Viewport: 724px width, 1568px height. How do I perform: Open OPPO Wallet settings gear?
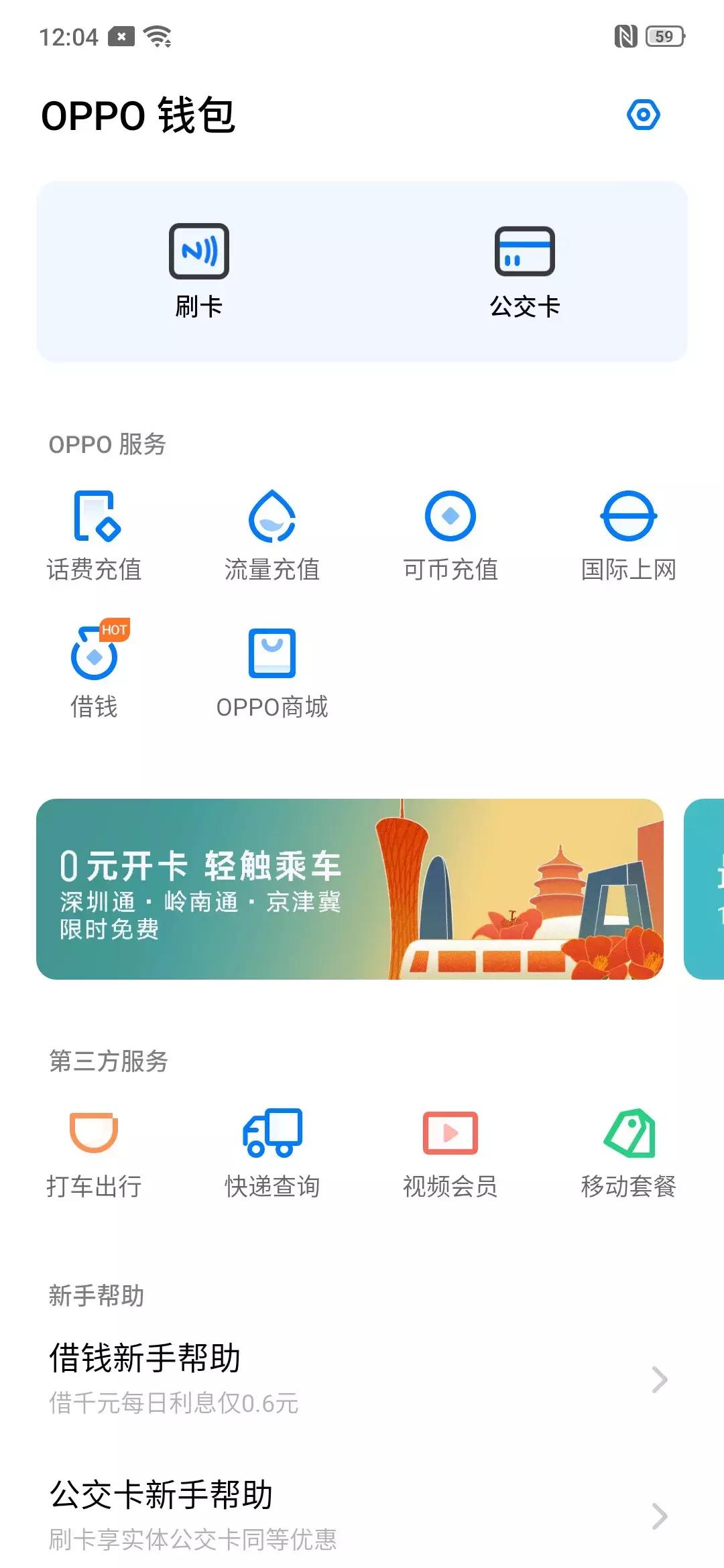click(644, 115)
